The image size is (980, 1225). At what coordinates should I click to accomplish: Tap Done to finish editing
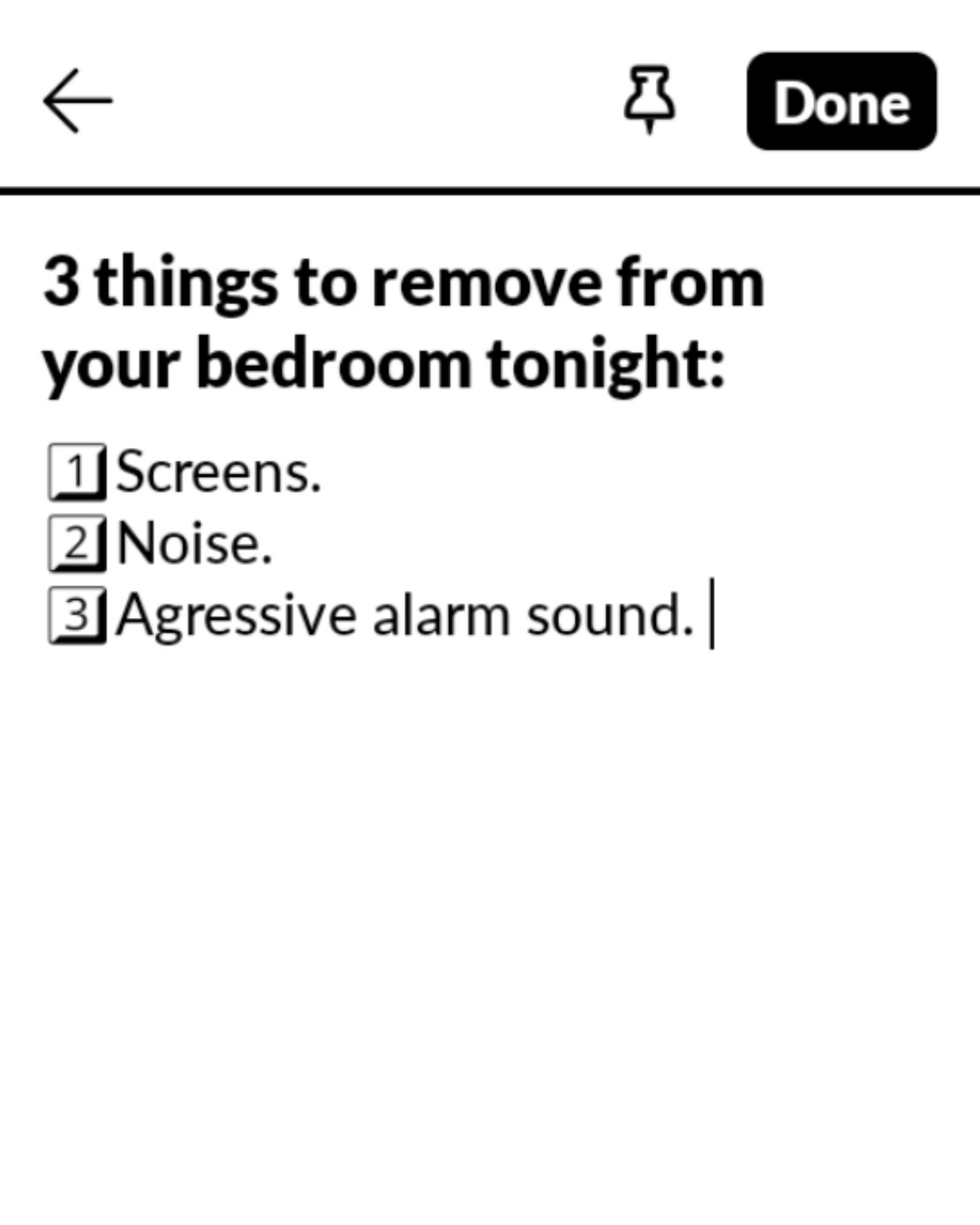tap(841, 102)
